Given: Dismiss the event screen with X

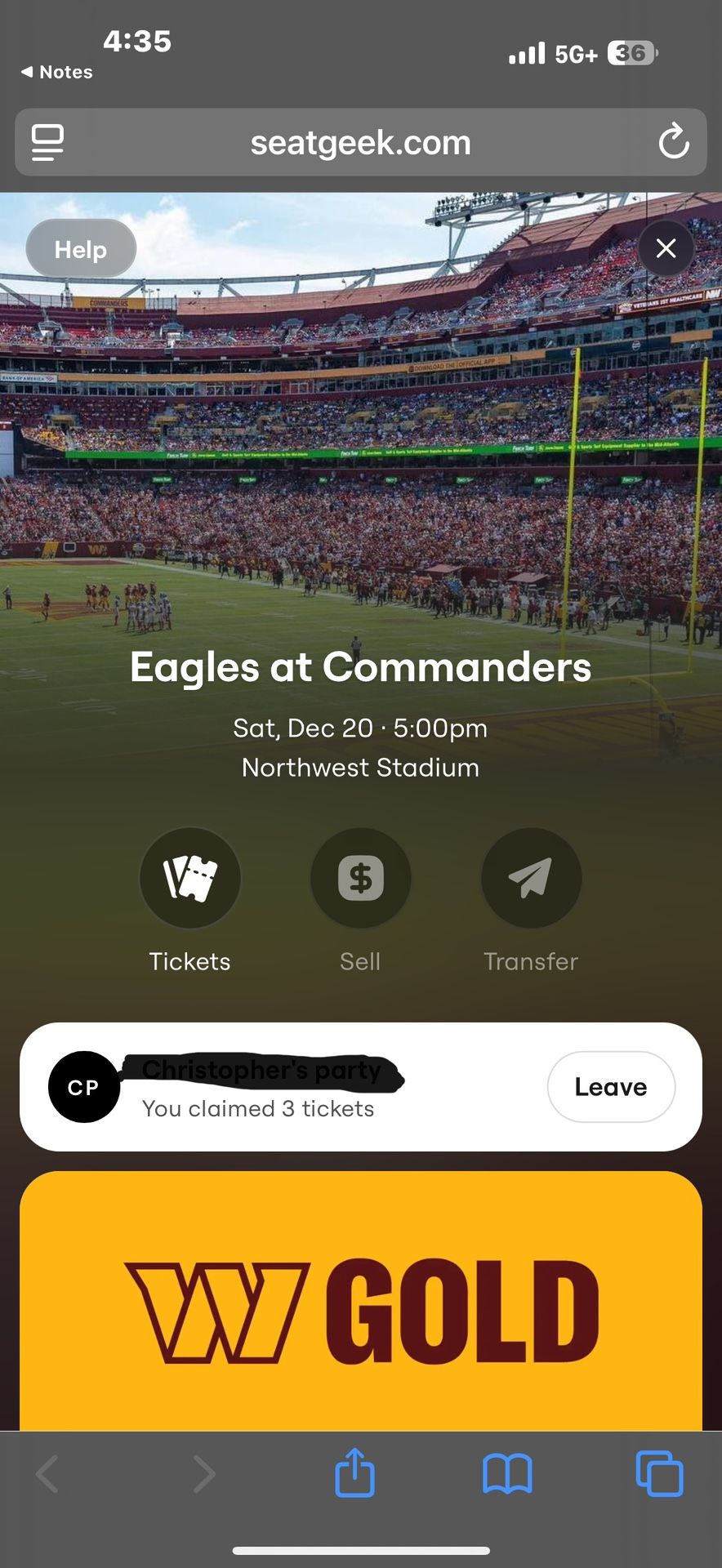Looking at the screenshot, I should coord(666,248).
